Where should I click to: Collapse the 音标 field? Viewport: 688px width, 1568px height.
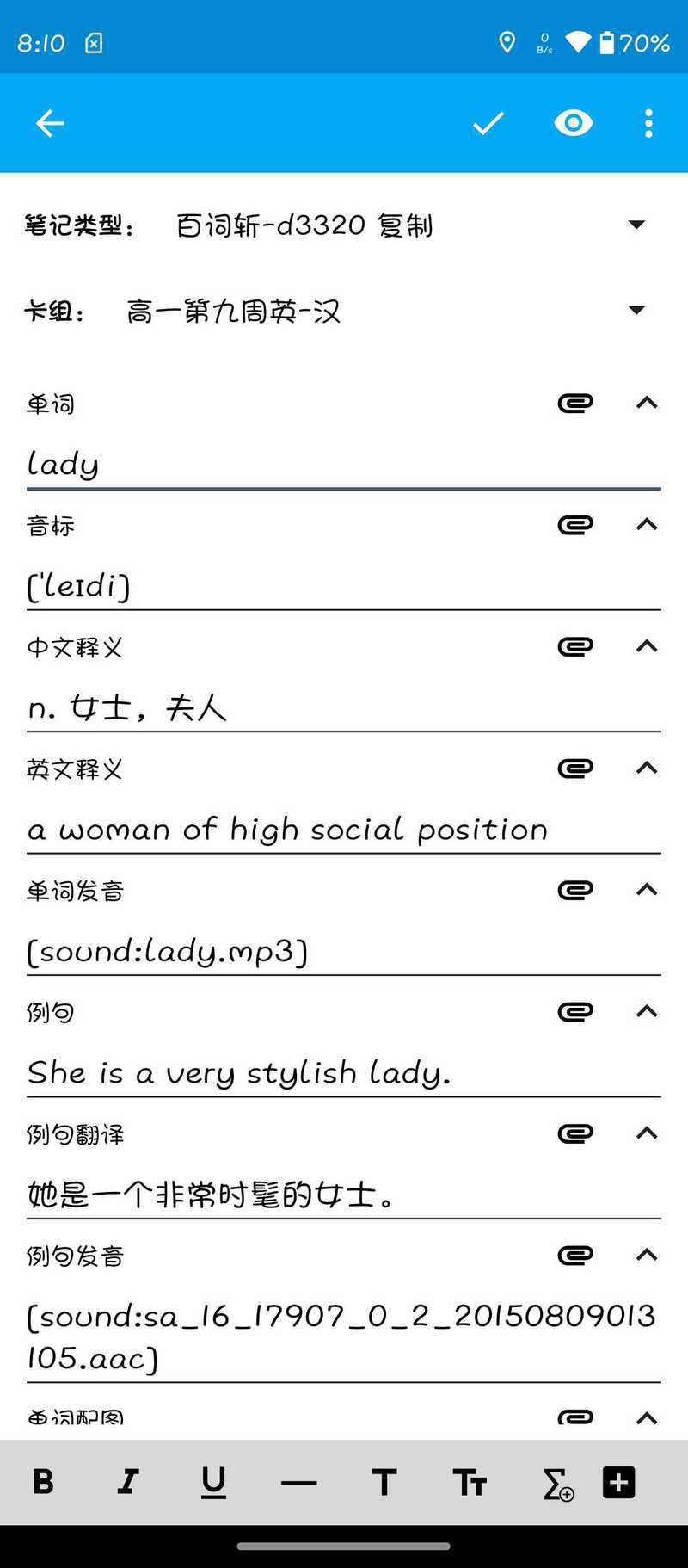(647, 524)
